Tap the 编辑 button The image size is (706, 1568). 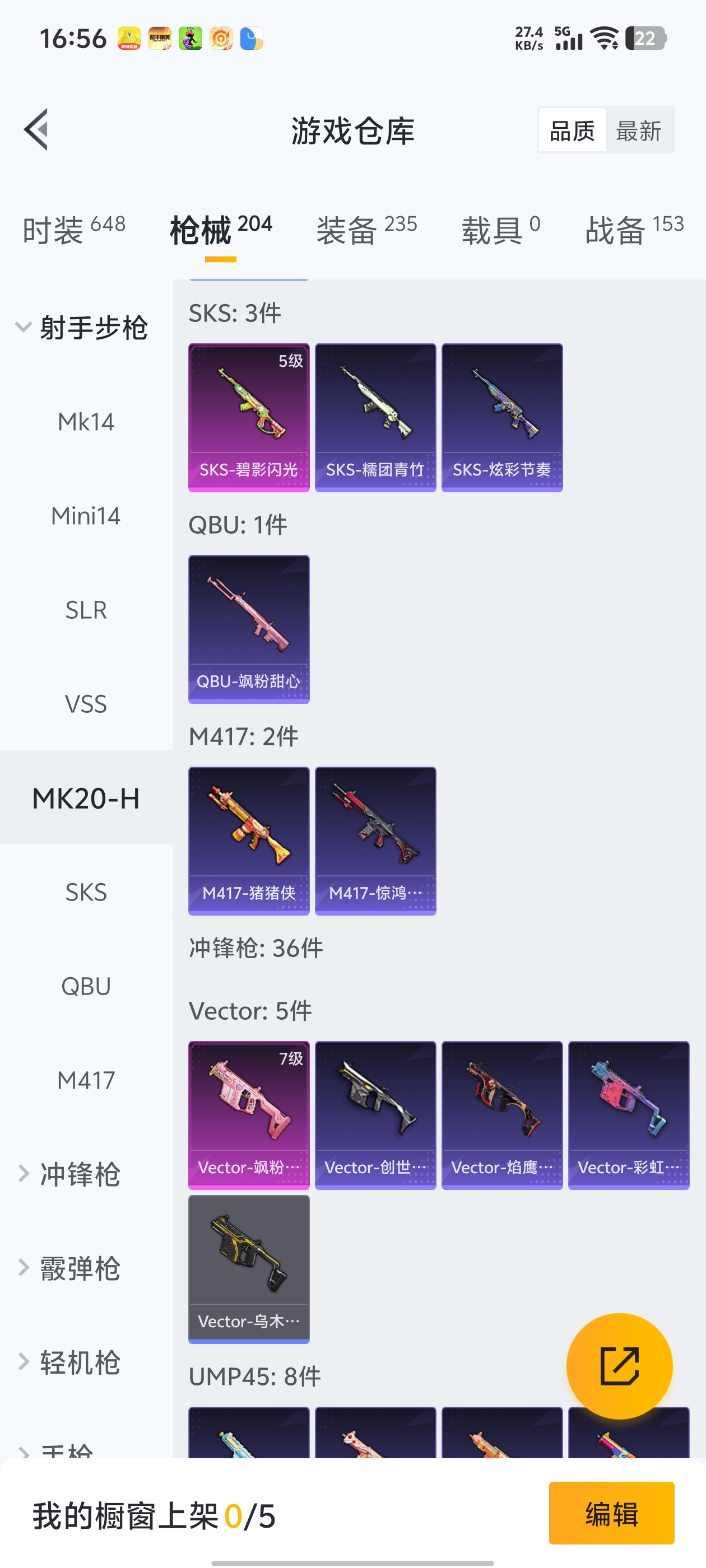(611, 1513)
